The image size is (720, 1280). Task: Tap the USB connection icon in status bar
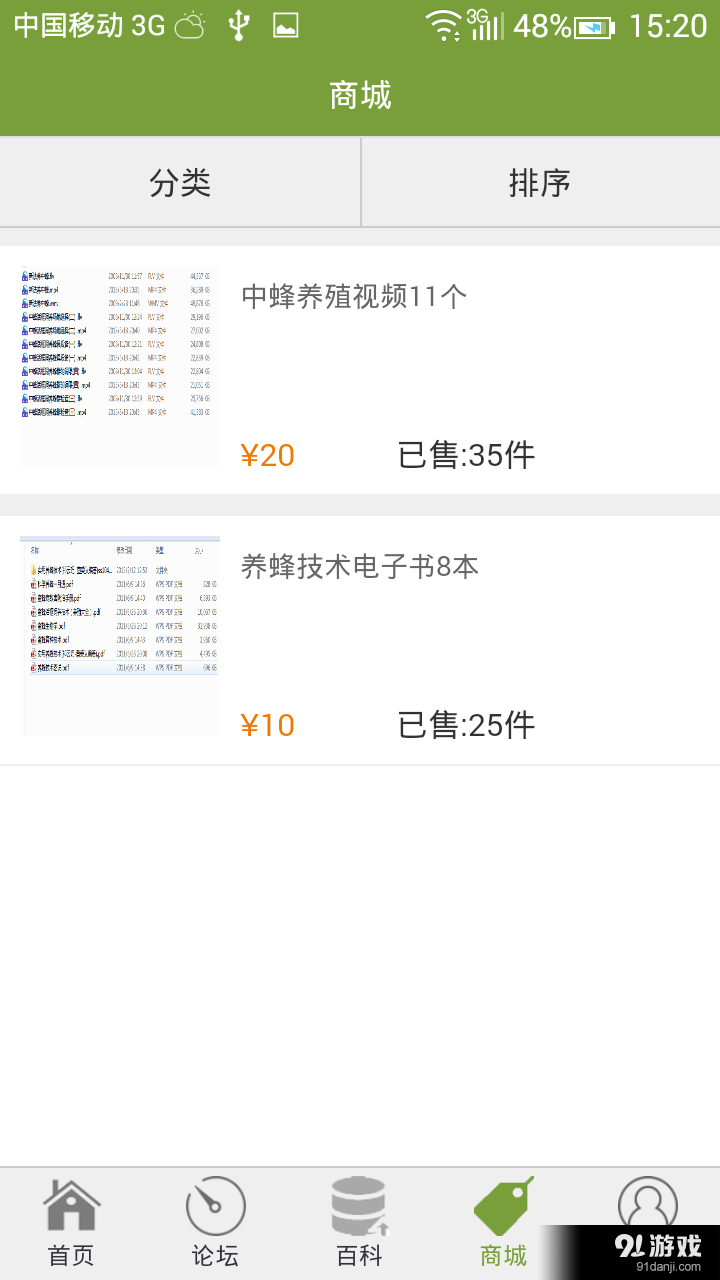pos(237,24)
